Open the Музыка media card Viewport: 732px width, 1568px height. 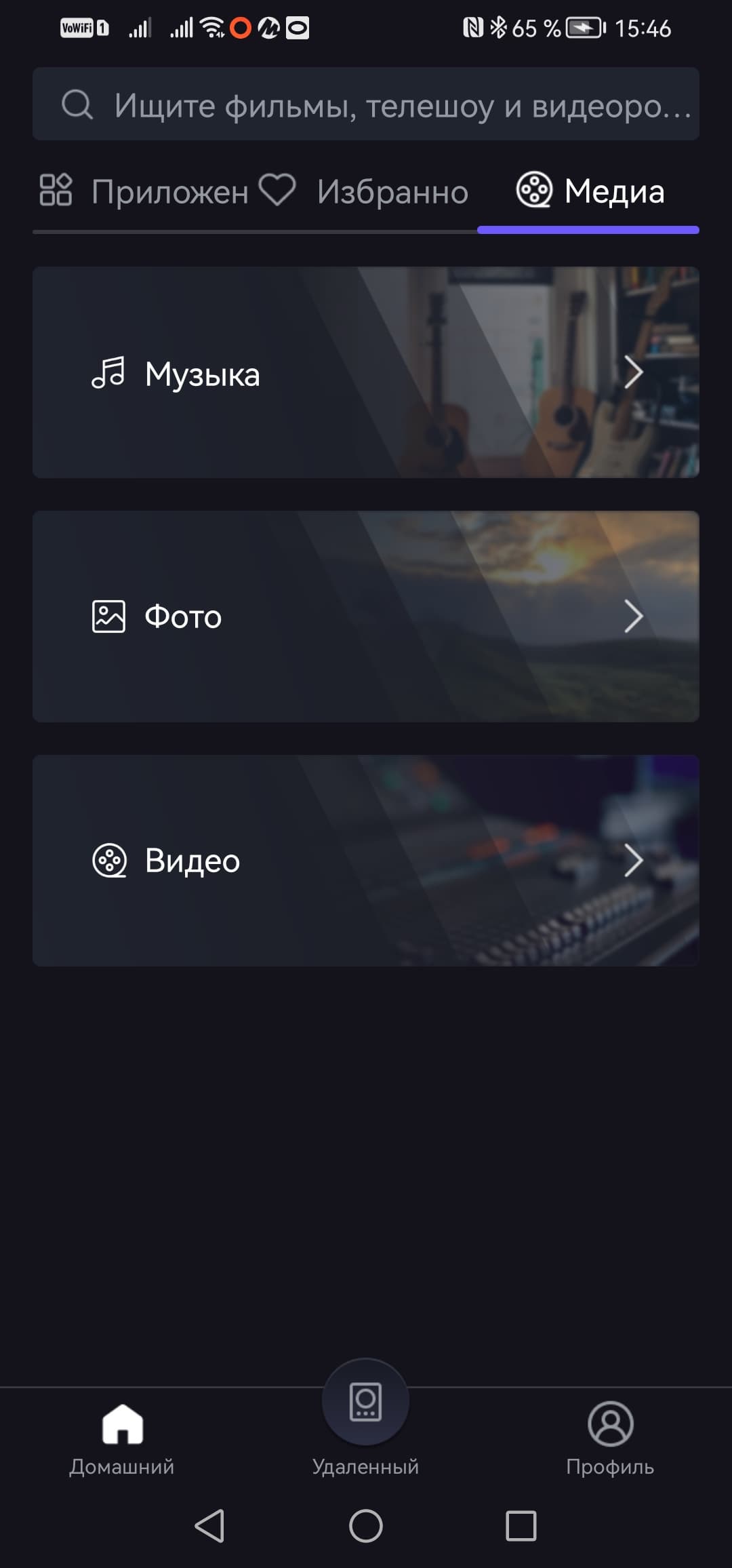point(366,372)
